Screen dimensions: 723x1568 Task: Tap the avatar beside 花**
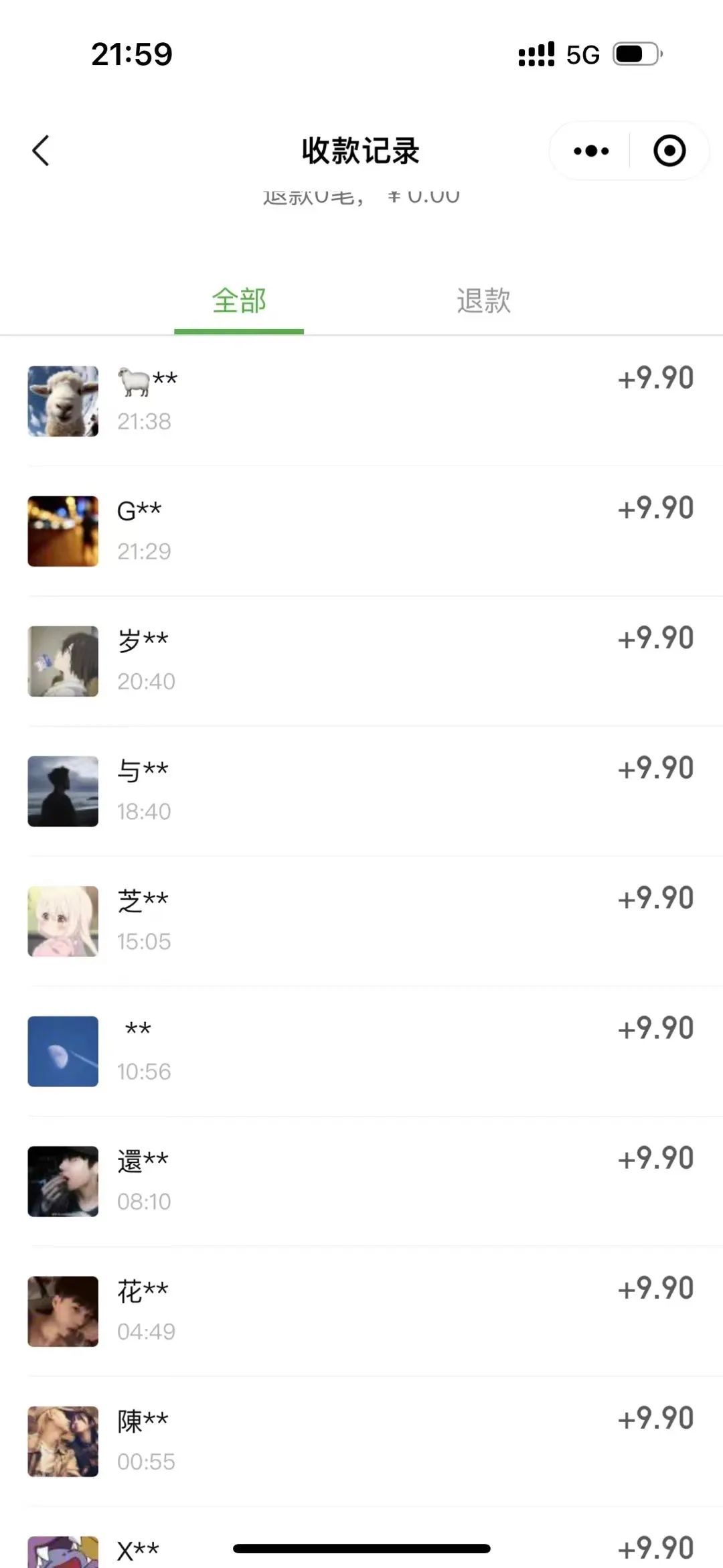pos(62,1311)
